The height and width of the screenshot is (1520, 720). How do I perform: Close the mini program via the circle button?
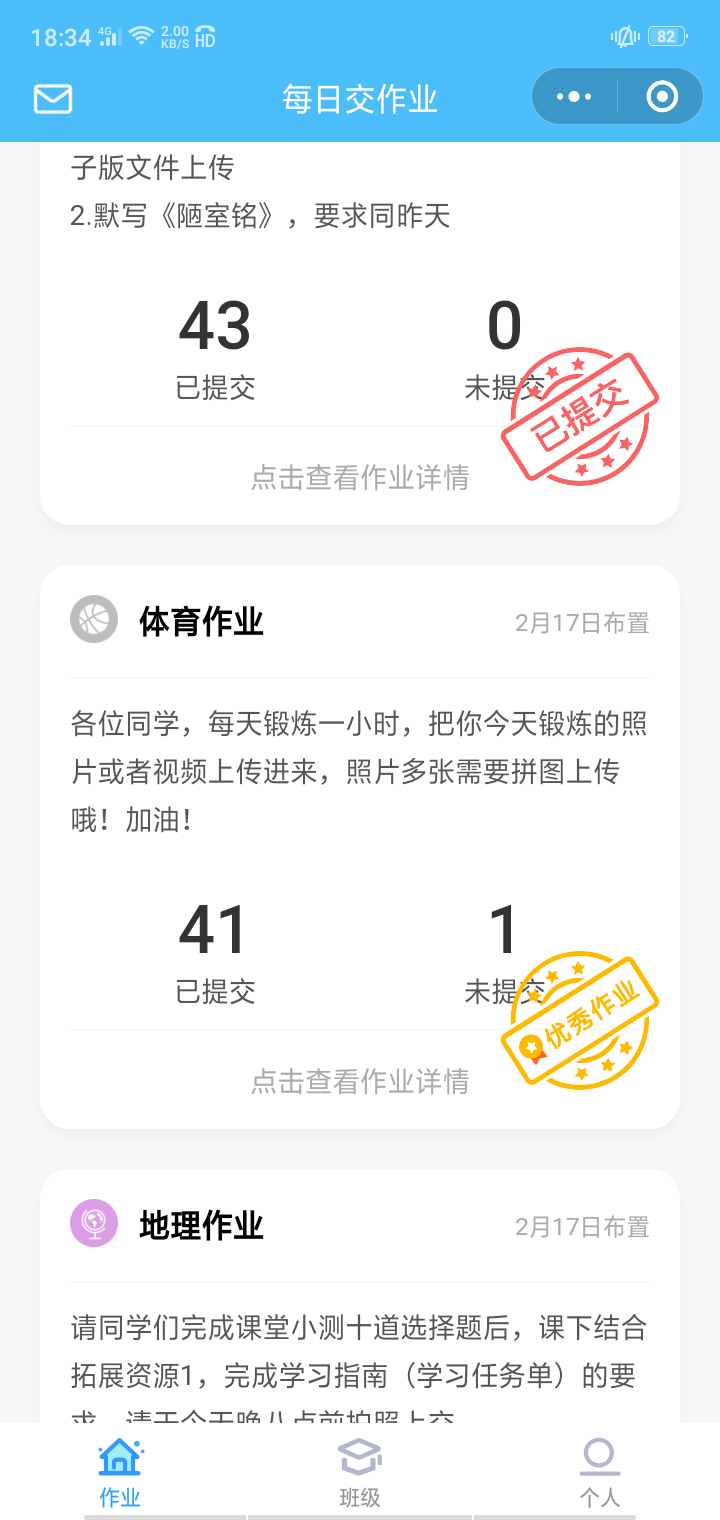click(662, 97)
